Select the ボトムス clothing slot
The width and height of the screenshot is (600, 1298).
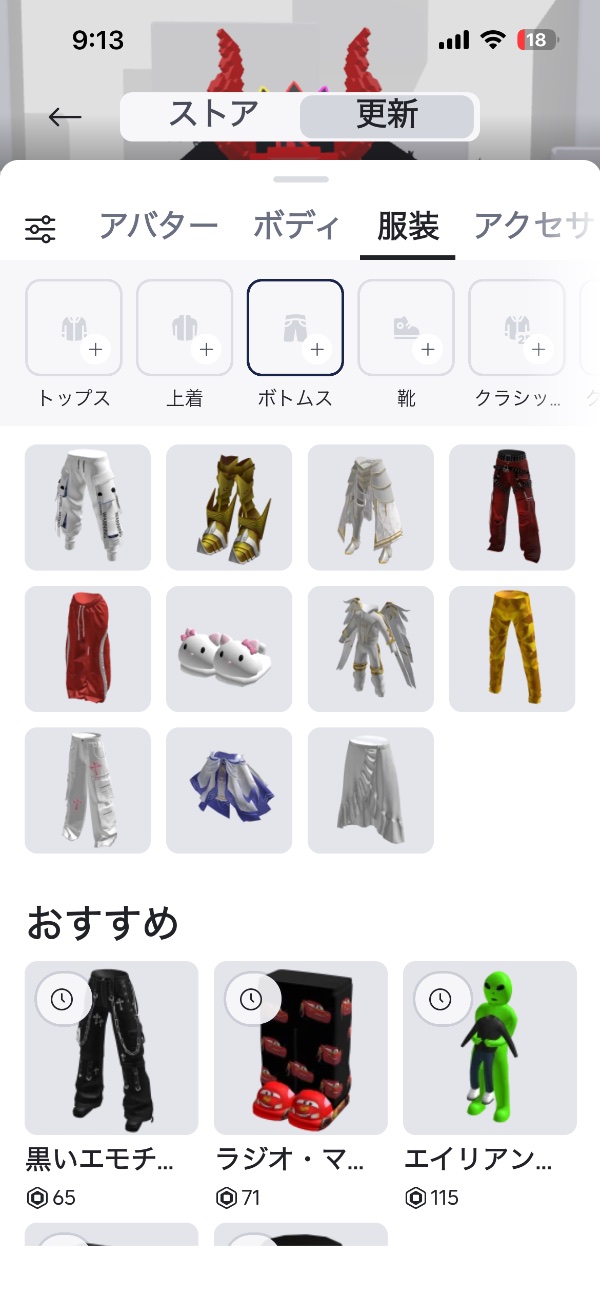[296, 327]
